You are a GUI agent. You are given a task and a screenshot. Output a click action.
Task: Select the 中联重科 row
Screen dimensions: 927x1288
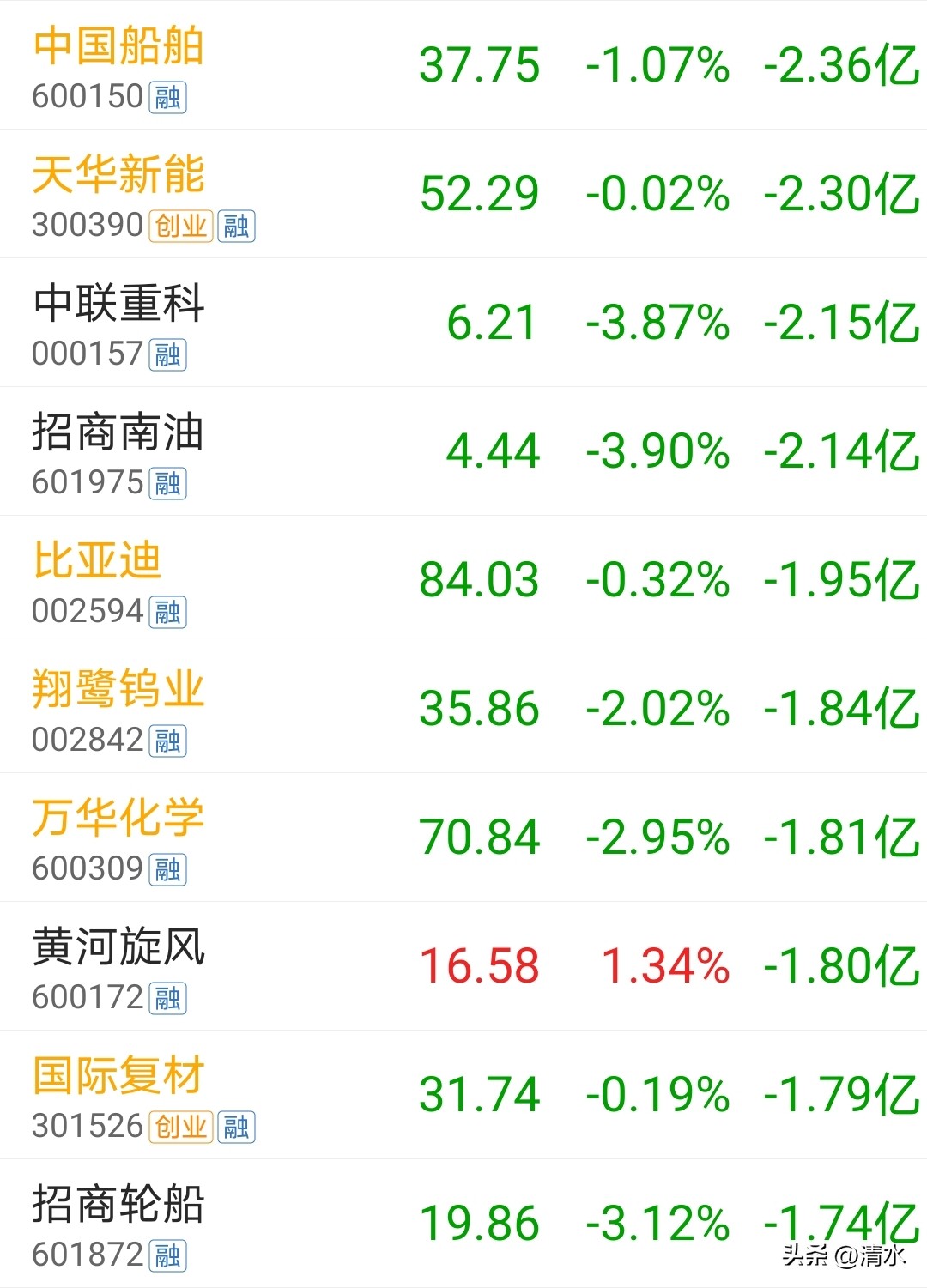pos(463,323)
